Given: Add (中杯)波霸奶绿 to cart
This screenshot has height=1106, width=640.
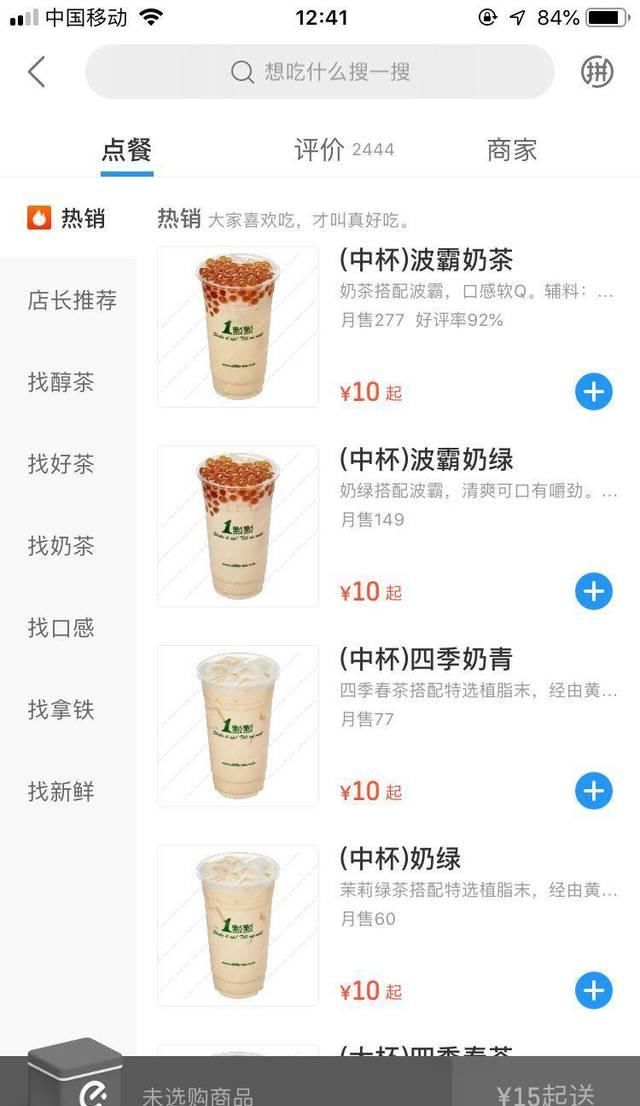Looking at the screenshot, I should tap(593, 592).
